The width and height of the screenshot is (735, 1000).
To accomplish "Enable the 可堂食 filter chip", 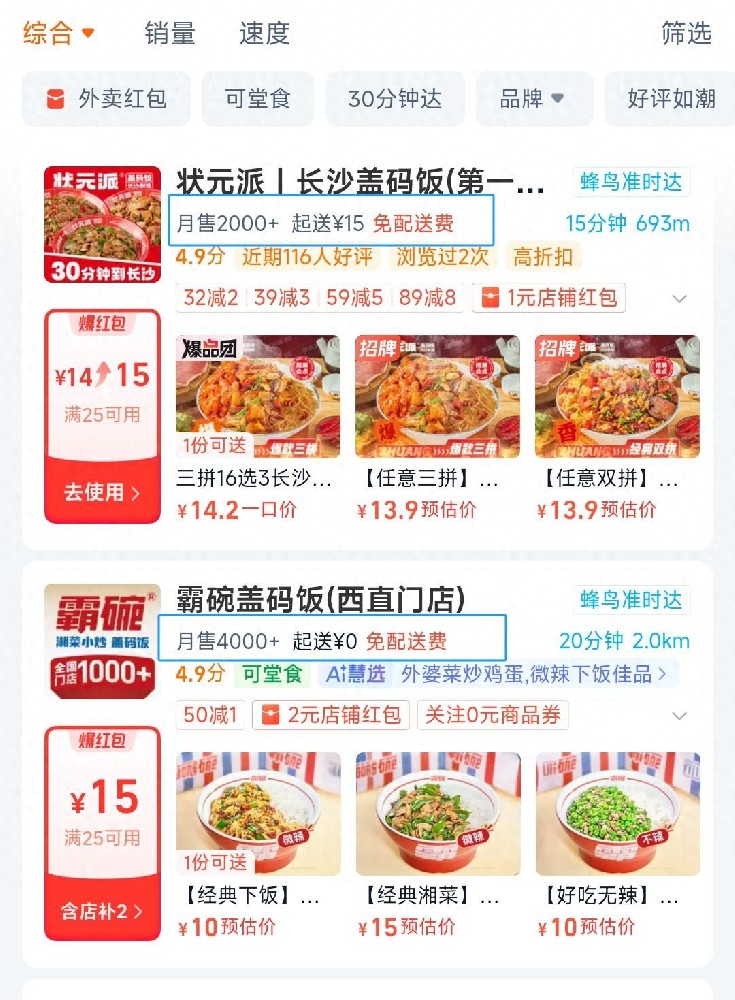I will [x=258, y=98].
